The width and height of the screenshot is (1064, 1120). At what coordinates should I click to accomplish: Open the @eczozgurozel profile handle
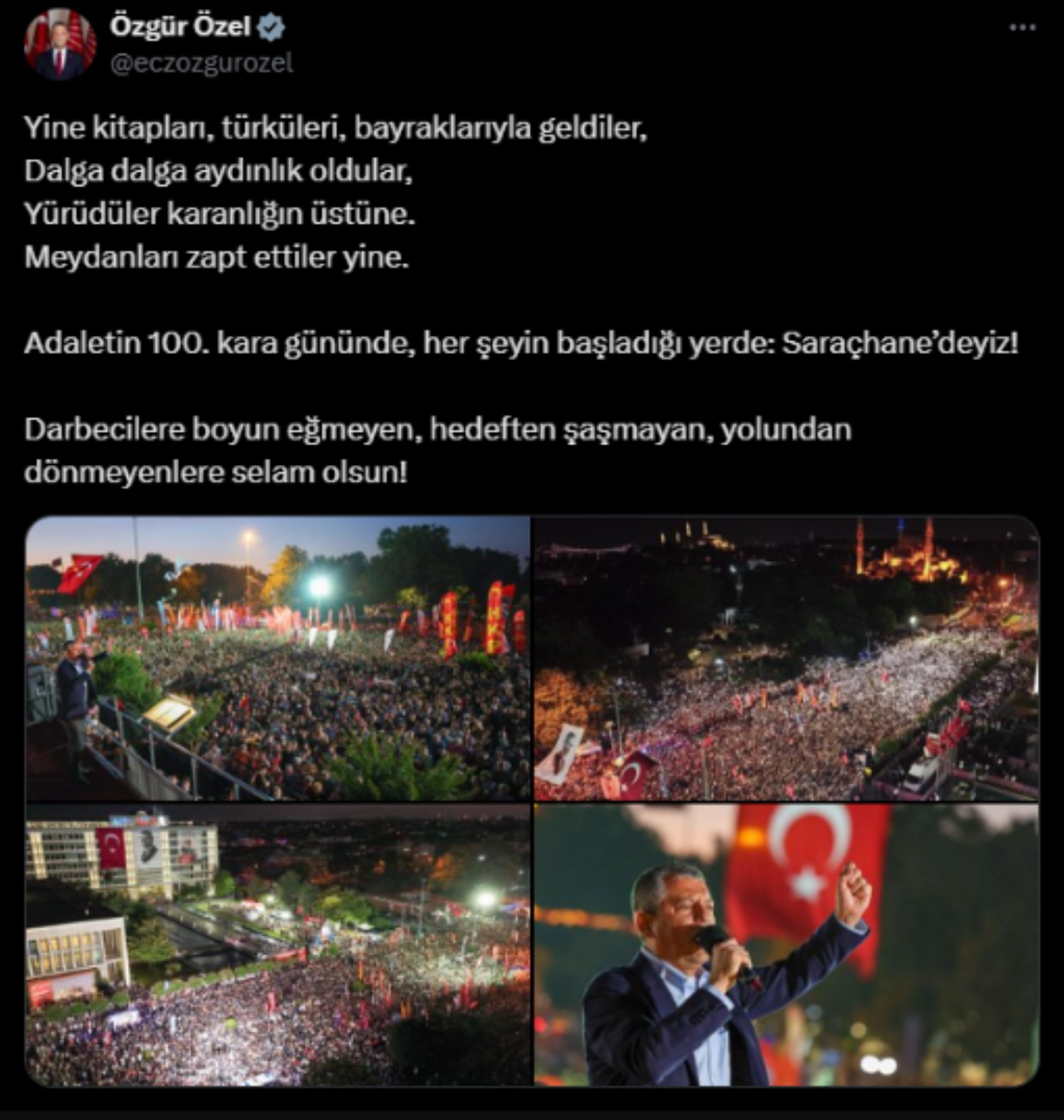click(202, 63)
